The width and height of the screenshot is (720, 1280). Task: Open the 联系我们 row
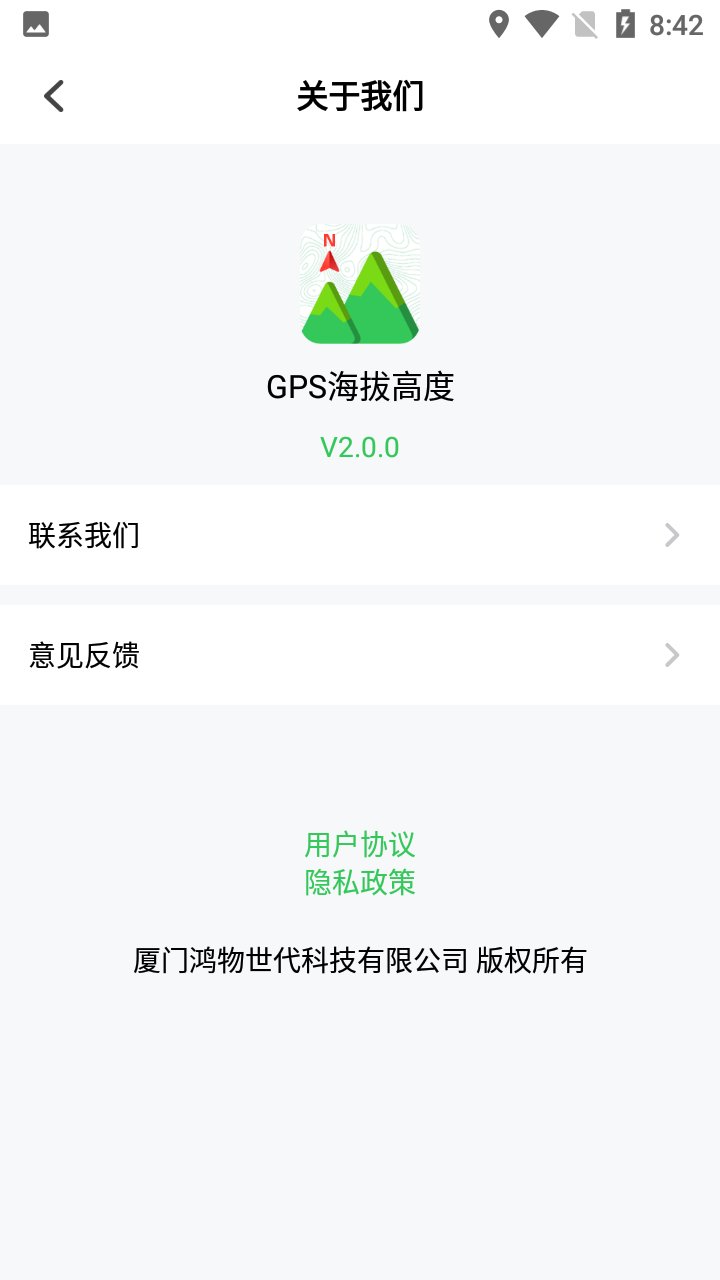pyautogui.click(x=360, y=535)
